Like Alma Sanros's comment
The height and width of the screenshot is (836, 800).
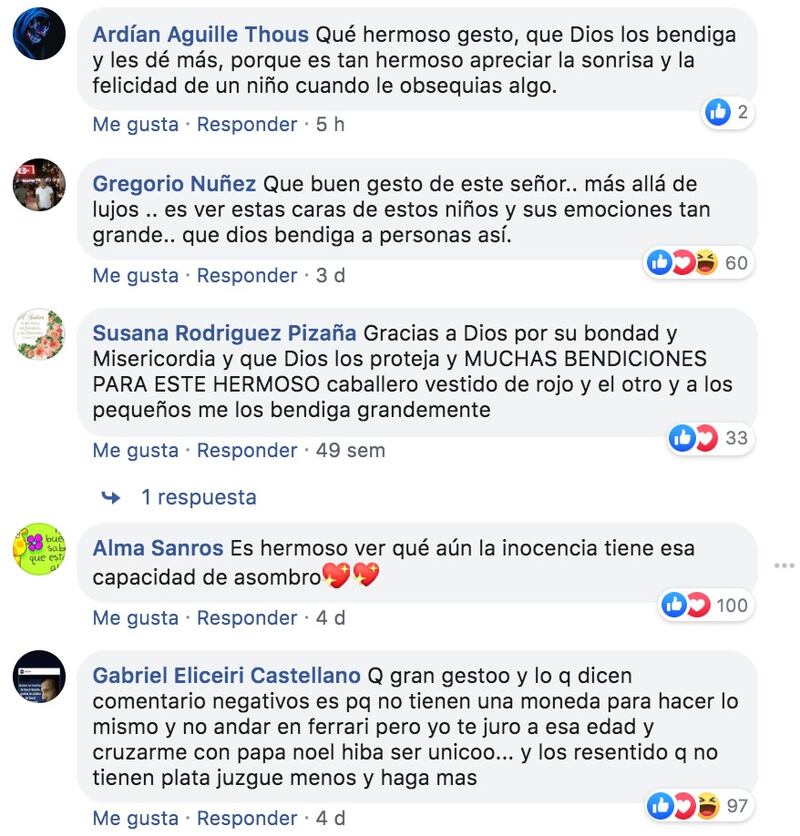(x=135, y=618)
